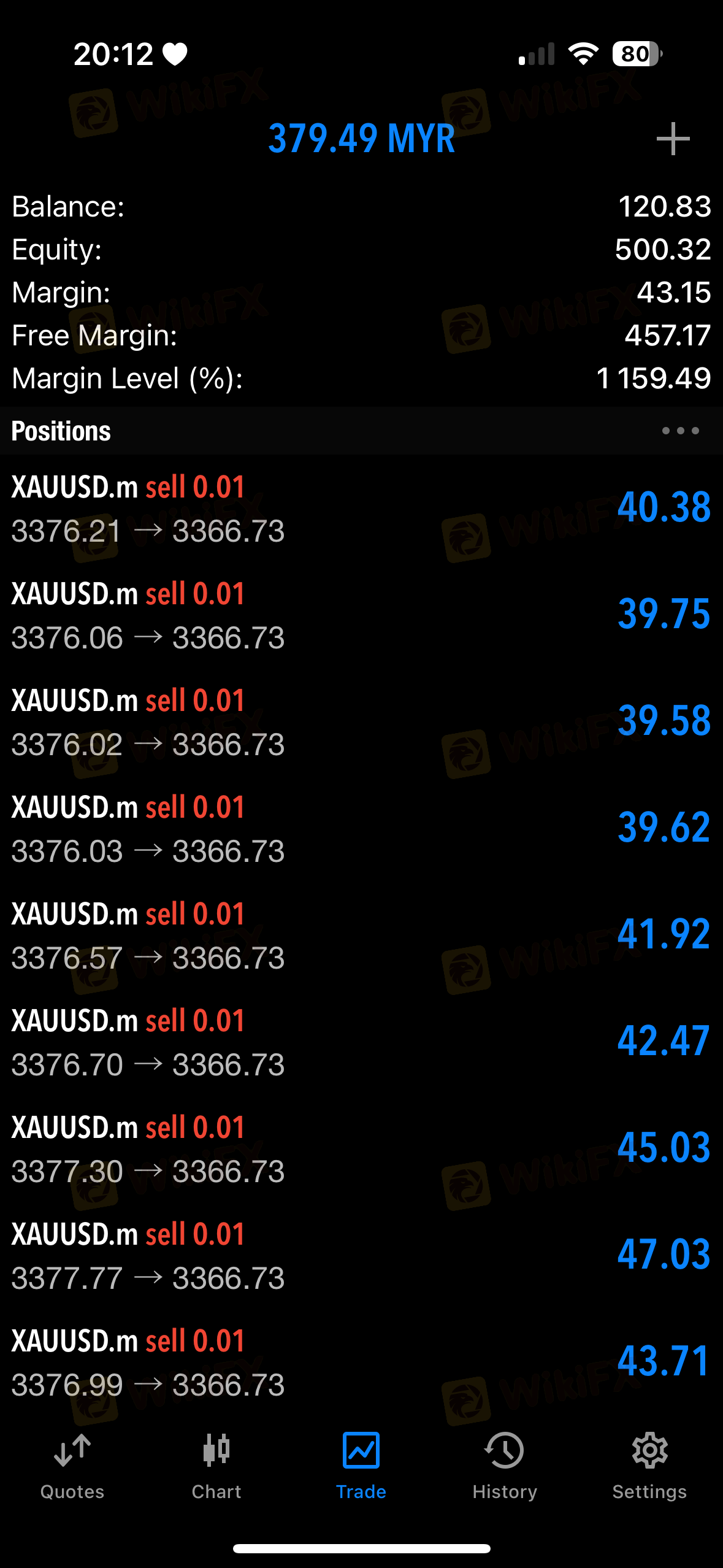Viewport: 723px width, 1568px height.
Task: Select the position with profit 39.62
Action: click(361, 828)
